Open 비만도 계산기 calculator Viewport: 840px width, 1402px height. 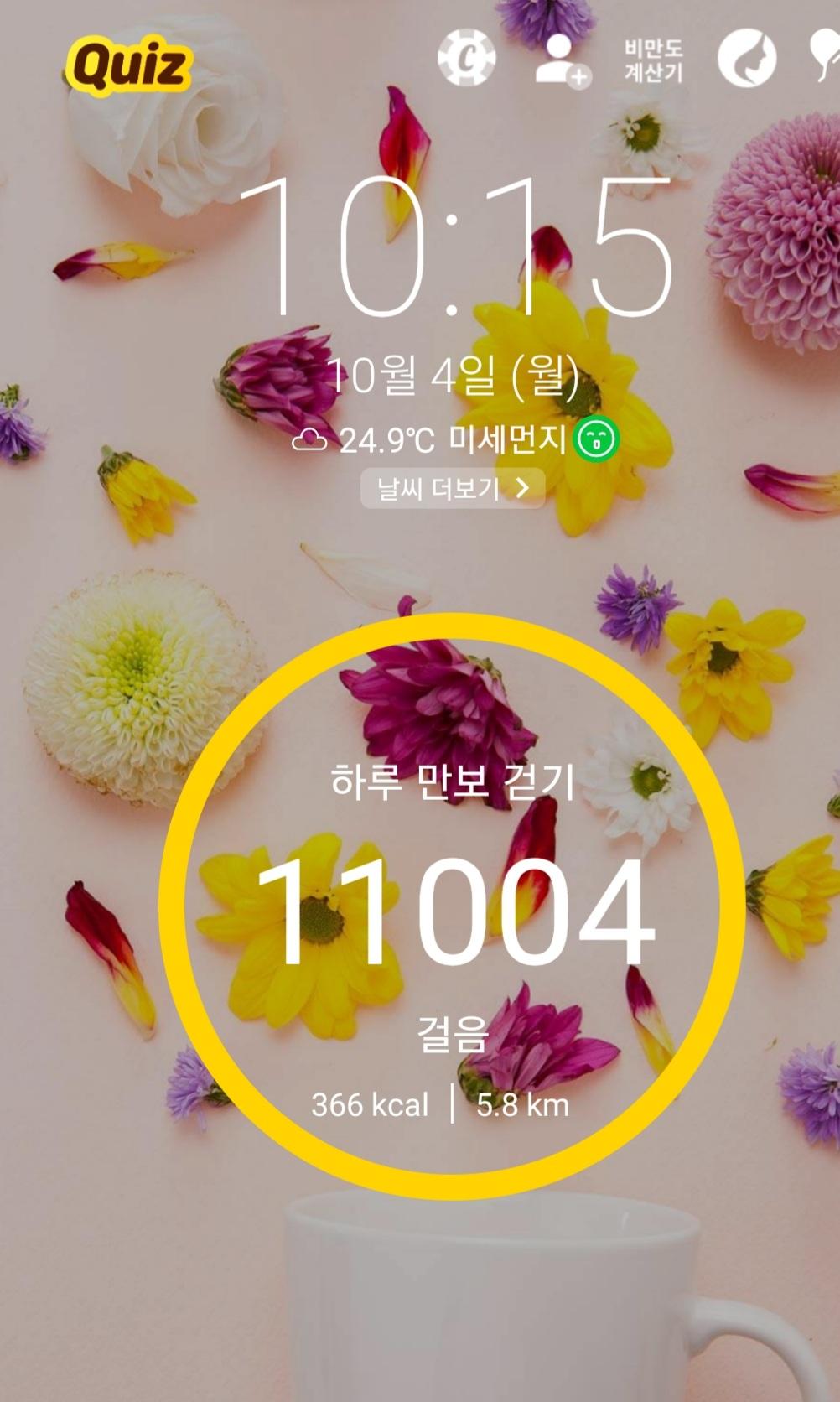point(653,60)
